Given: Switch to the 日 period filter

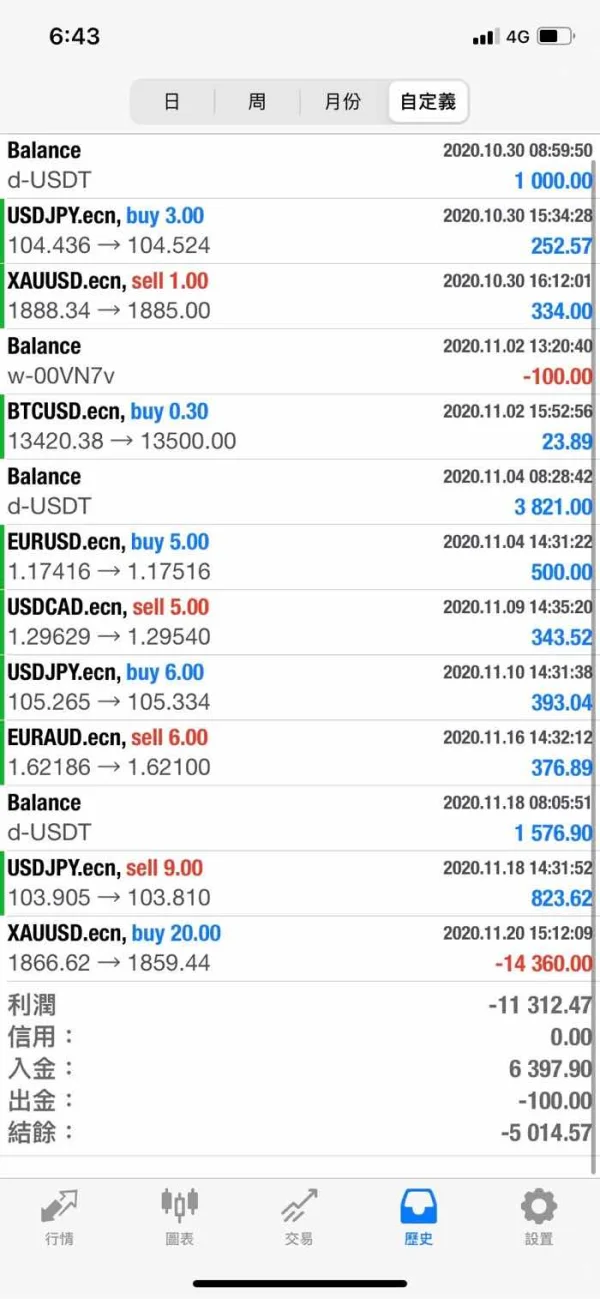Looking at the screenshot, I should click(x=172, y=102).
